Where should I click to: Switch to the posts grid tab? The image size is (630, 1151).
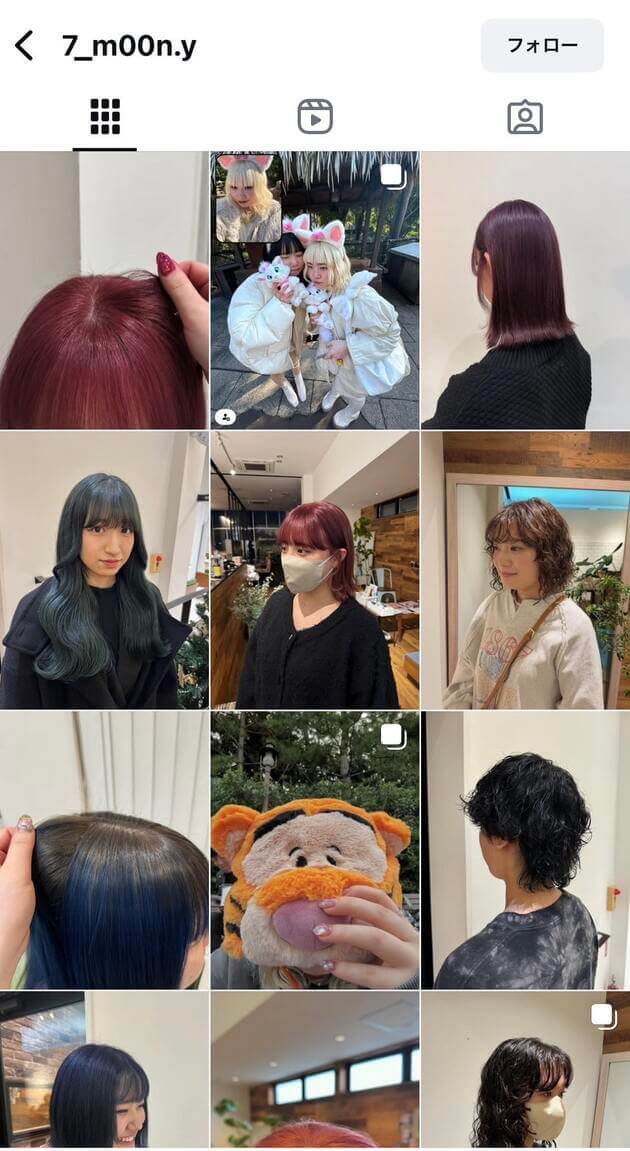pyautogui.click(x=105, y=117)
